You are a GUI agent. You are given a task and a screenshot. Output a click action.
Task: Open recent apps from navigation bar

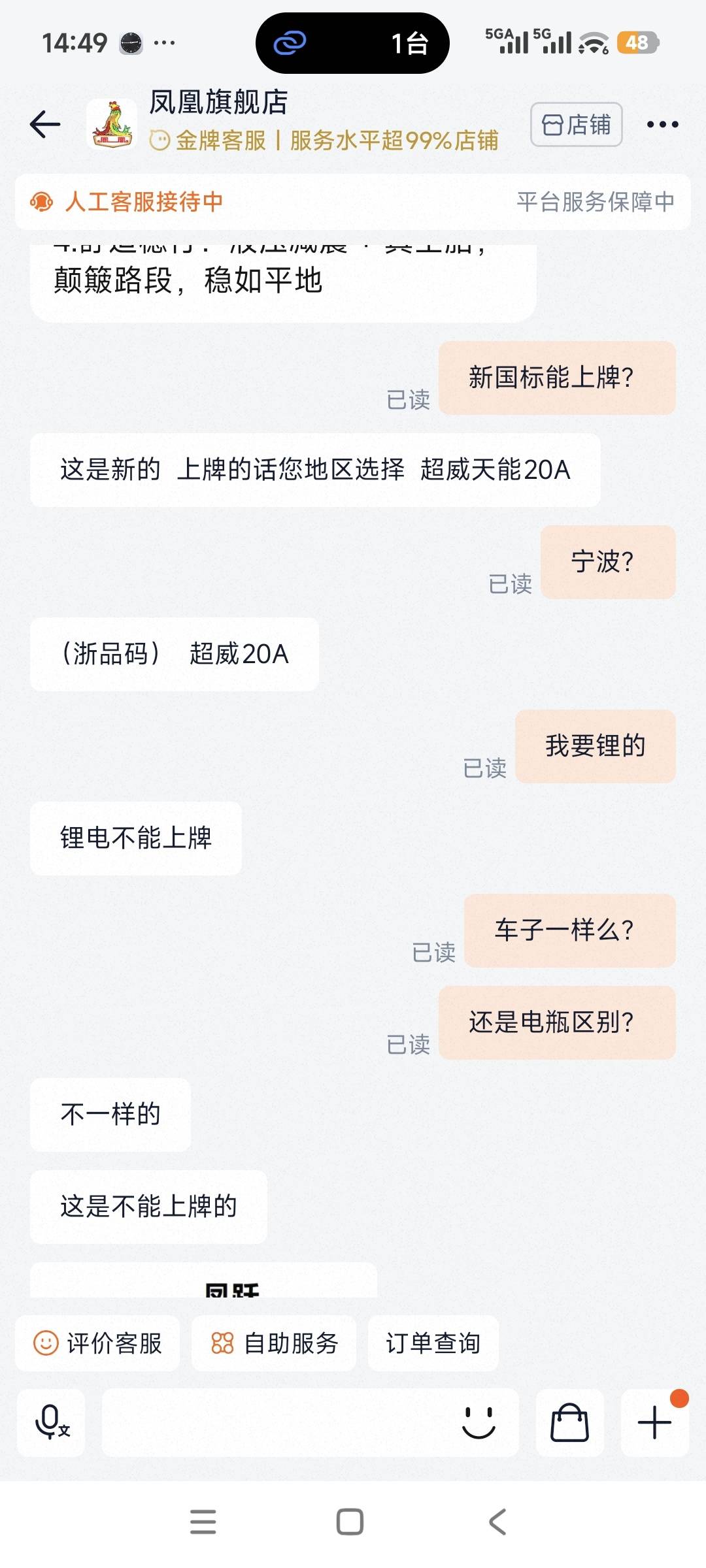203,1522
